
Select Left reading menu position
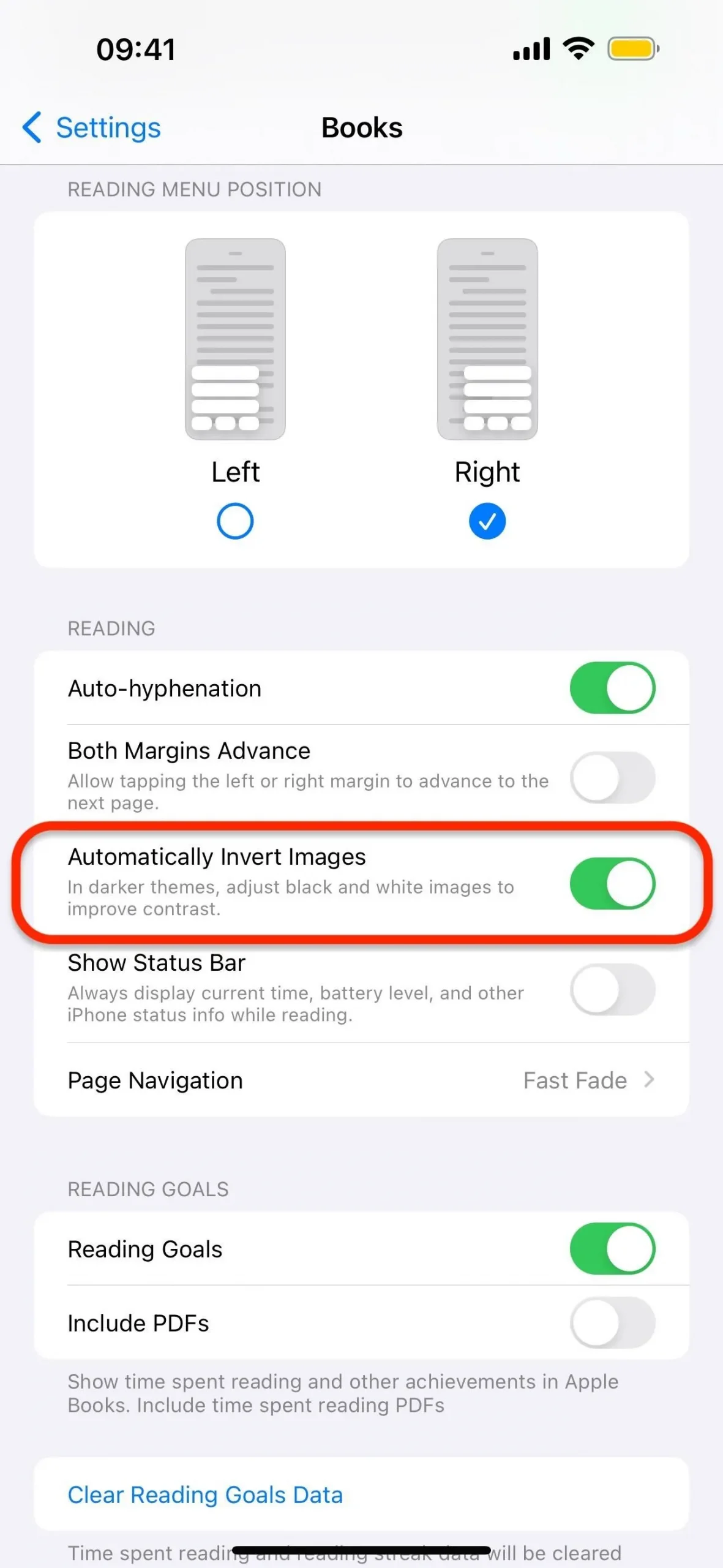[x=235, y=521]
